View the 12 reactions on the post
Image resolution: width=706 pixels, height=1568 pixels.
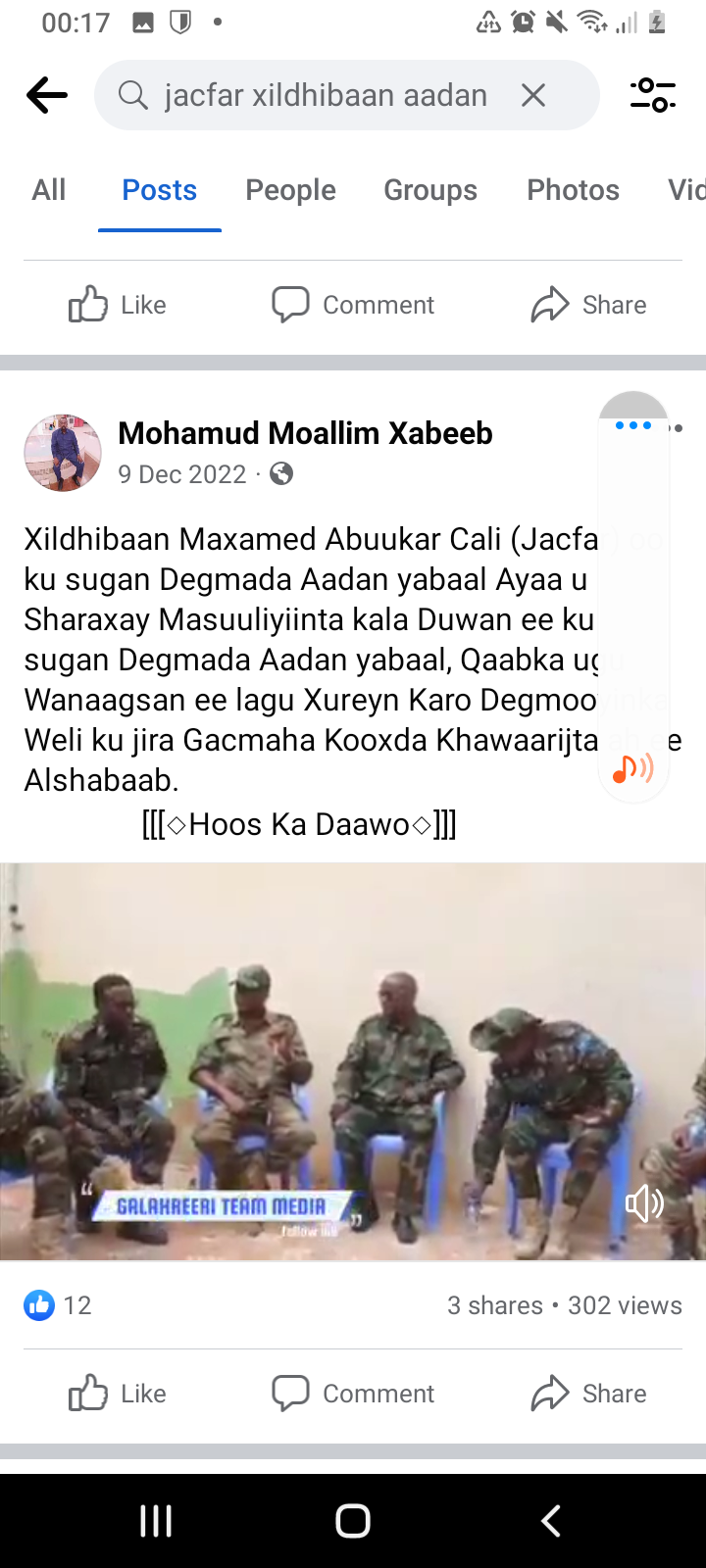tap(58, 1305)
